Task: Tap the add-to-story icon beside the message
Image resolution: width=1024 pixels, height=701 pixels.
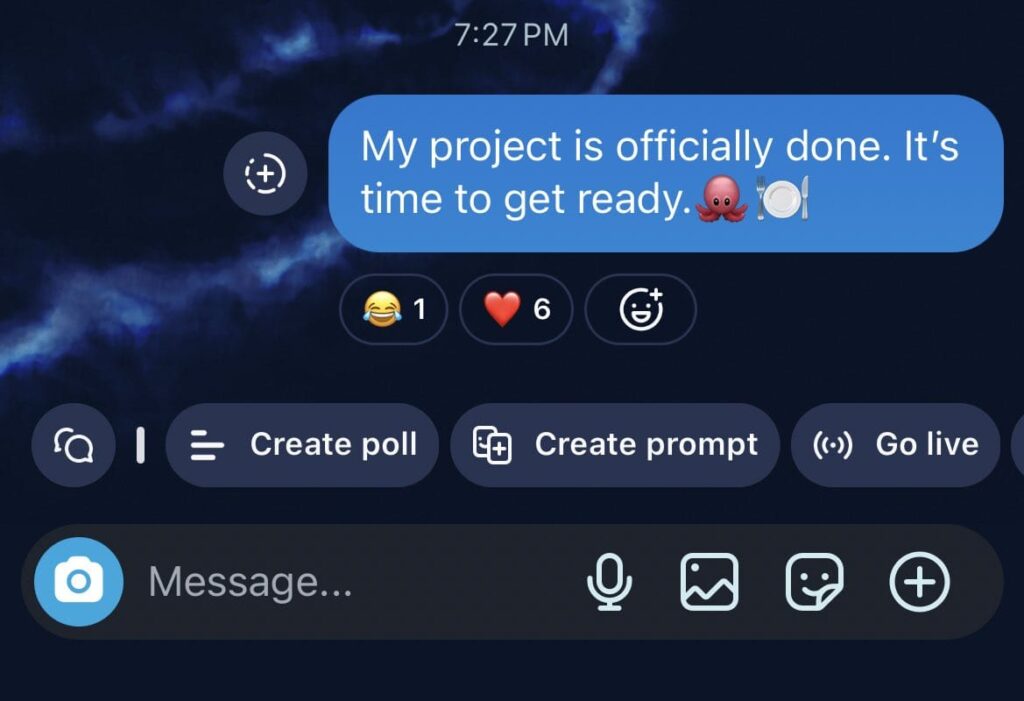Action: tap(265, 174)
